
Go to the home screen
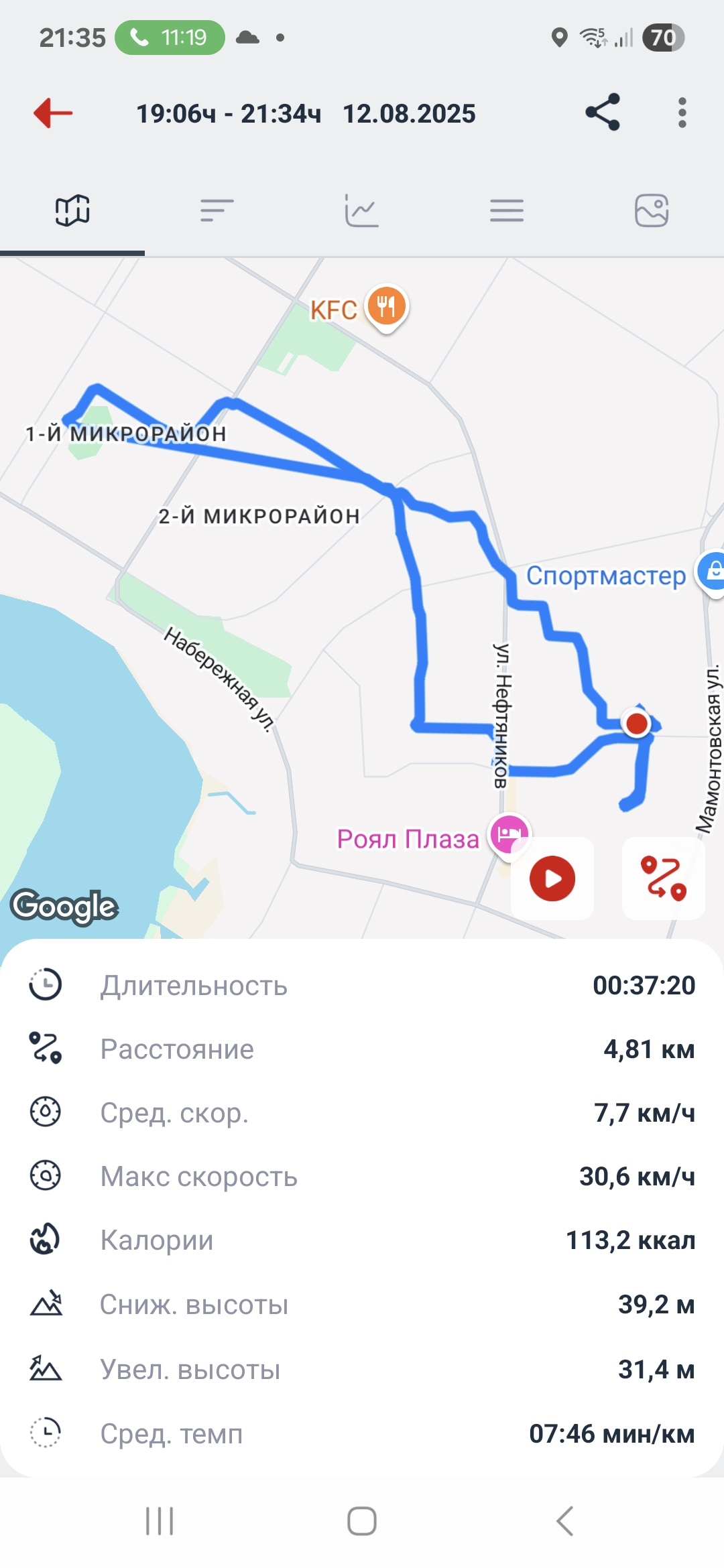click(x=362, y=1521)
